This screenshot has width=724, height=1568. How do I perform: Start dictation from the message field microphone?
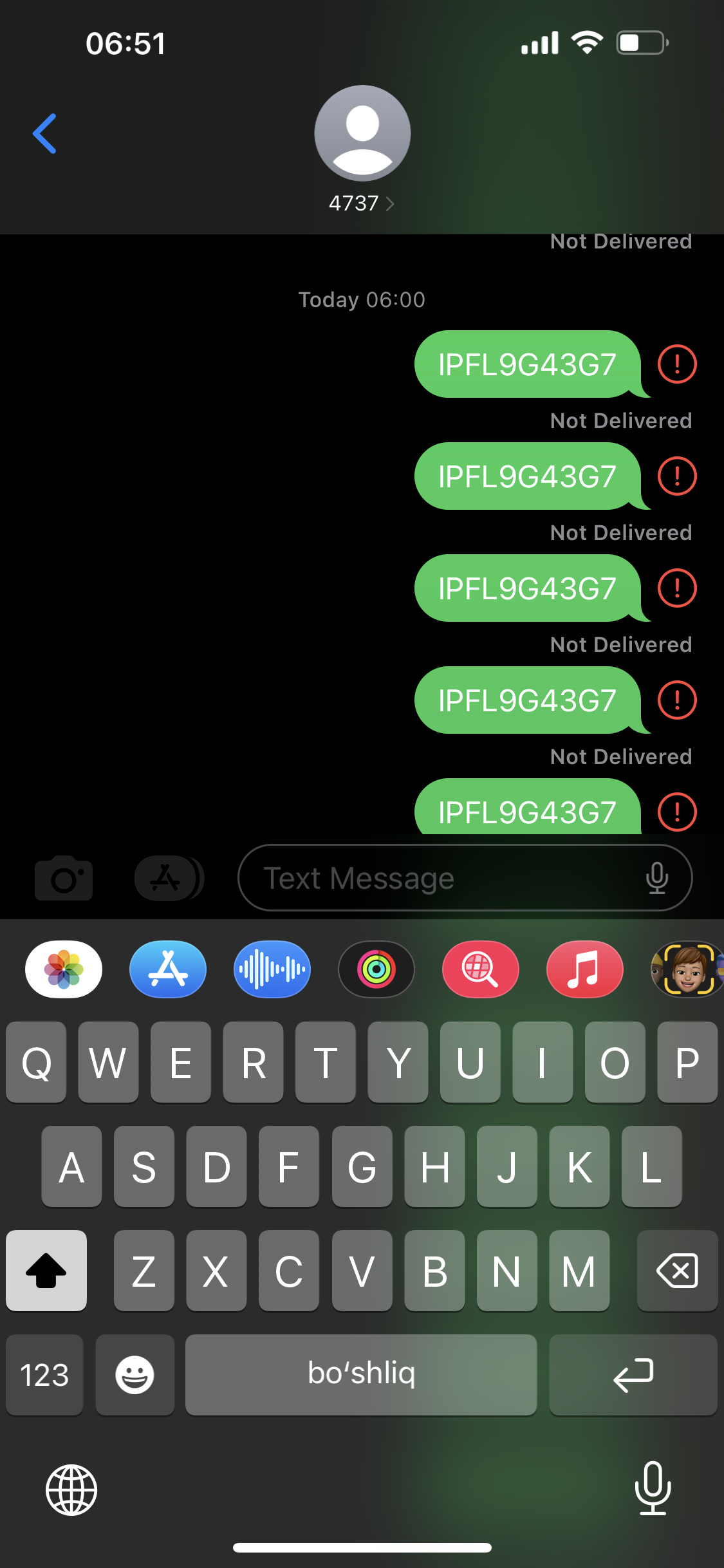coord(656,878)
